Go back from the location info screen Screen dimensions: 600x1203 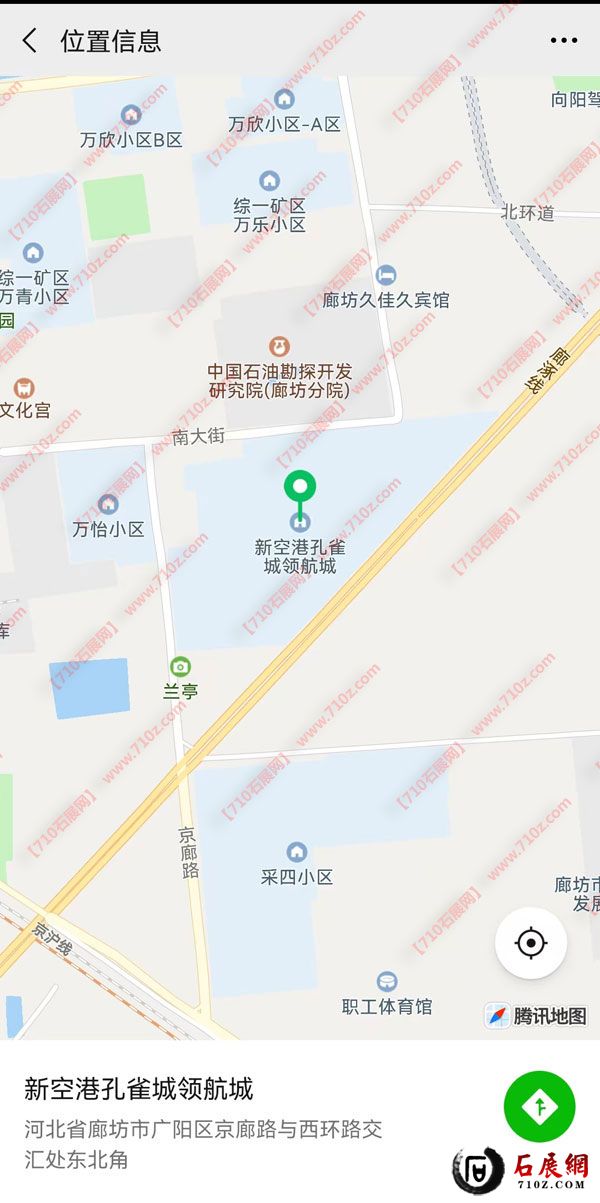tap(30, 41)
